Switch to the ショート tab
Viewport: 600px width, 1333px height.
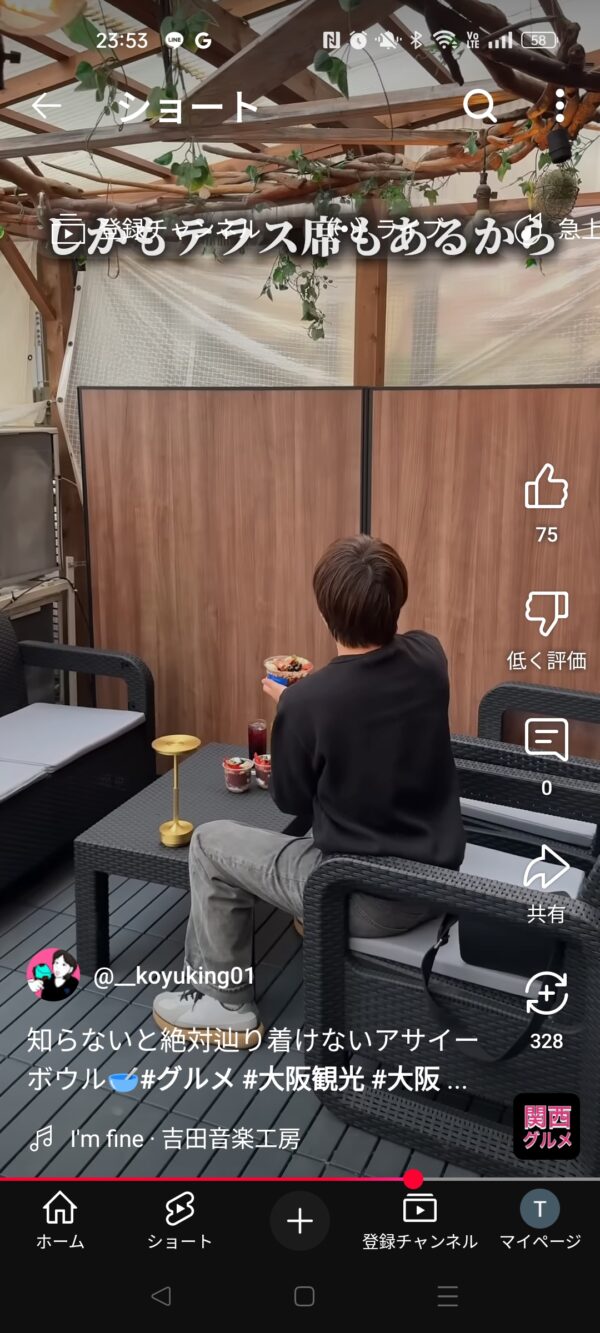click(180, 1220)
